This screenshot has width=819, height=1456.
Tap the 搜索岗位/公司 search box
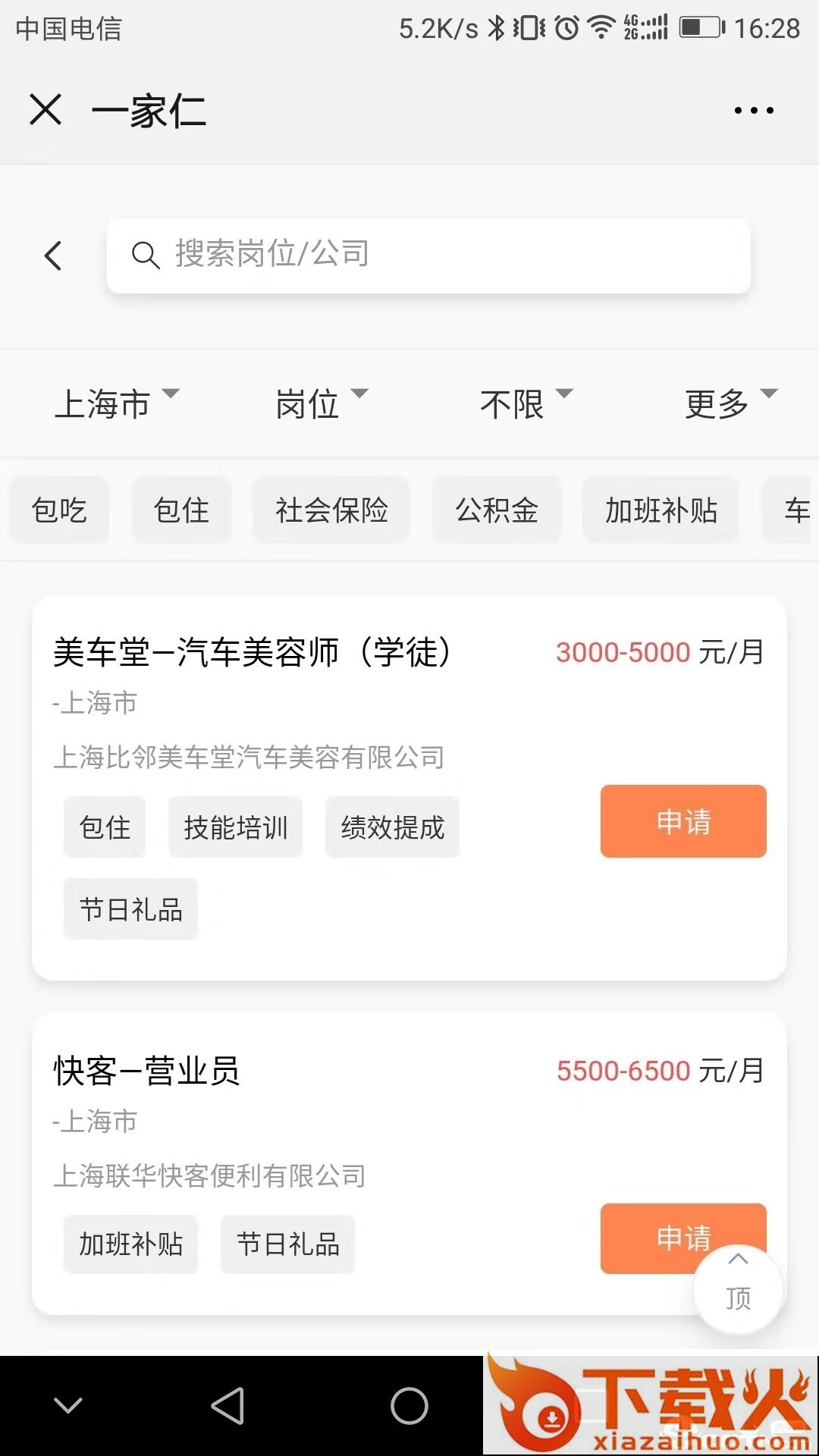pos(428,256)
